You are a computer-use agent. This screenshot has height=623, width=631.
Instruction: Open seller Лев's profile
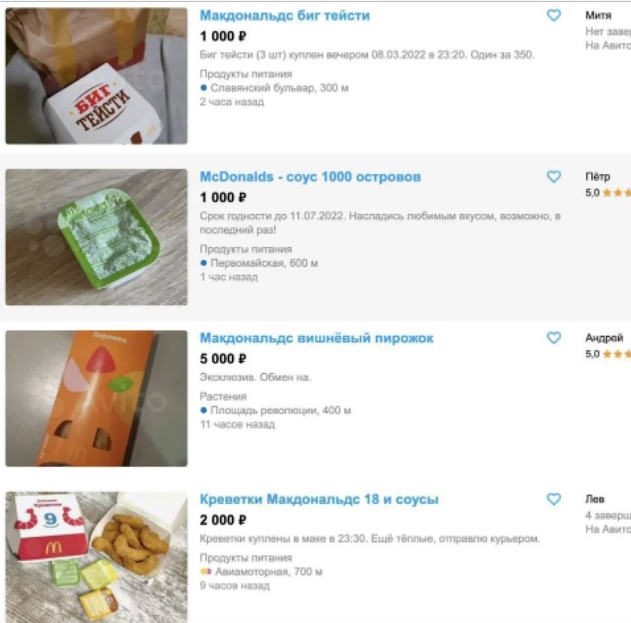click(594, 499)
